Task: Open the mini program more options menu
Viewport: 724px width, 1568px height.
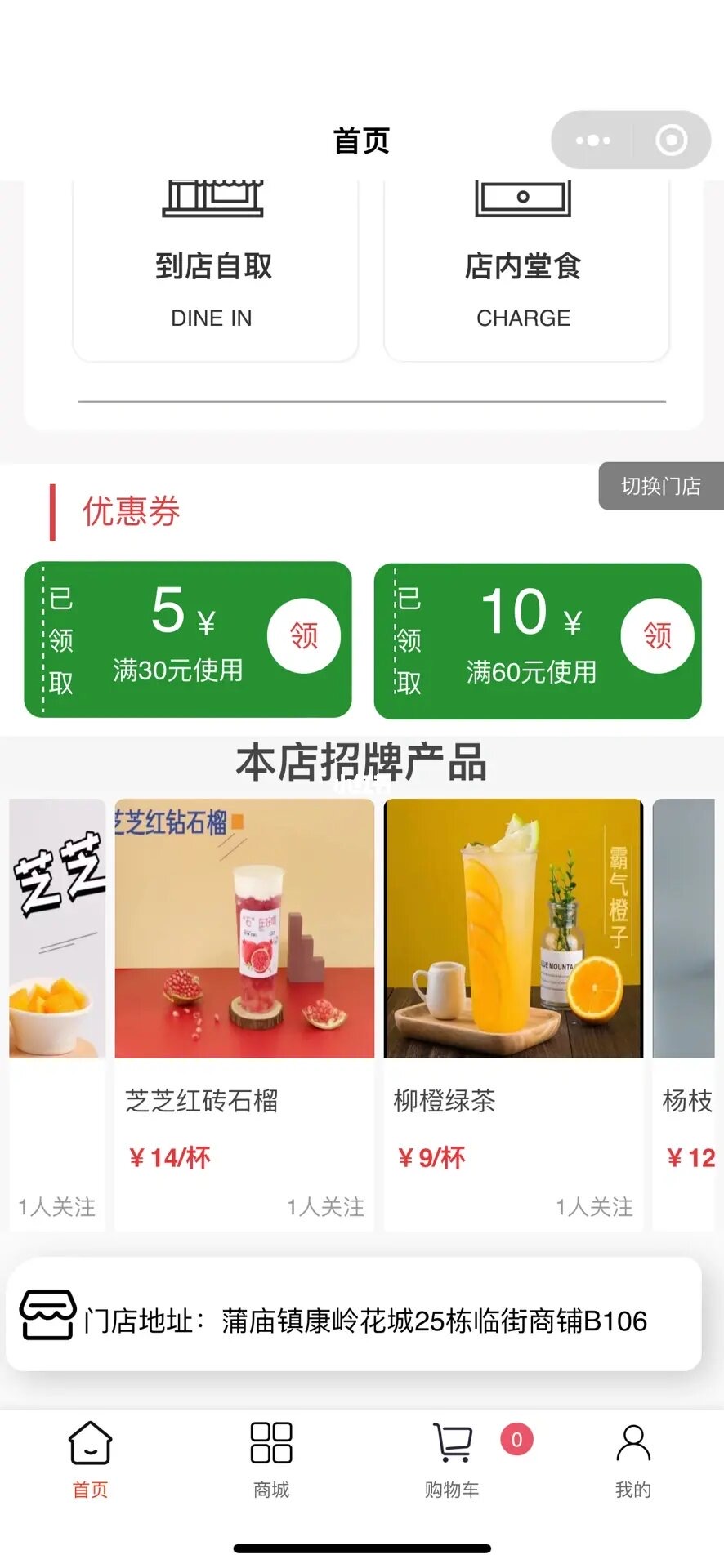Action: 592,140
